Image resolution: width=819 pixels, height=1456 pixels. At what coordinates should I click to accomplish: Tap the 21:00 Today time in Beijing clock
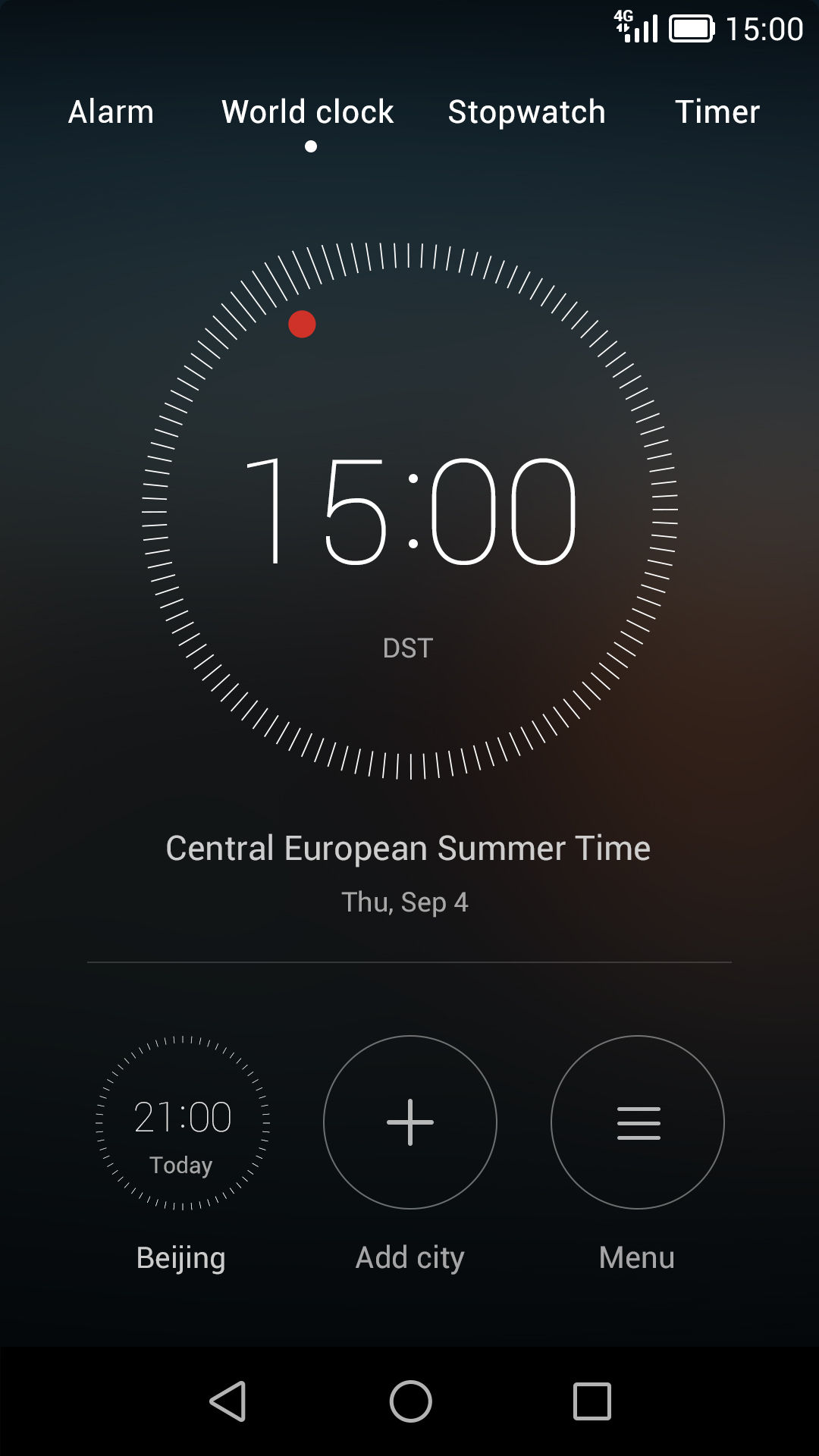pyautogui.click(x=182, y=1115)
